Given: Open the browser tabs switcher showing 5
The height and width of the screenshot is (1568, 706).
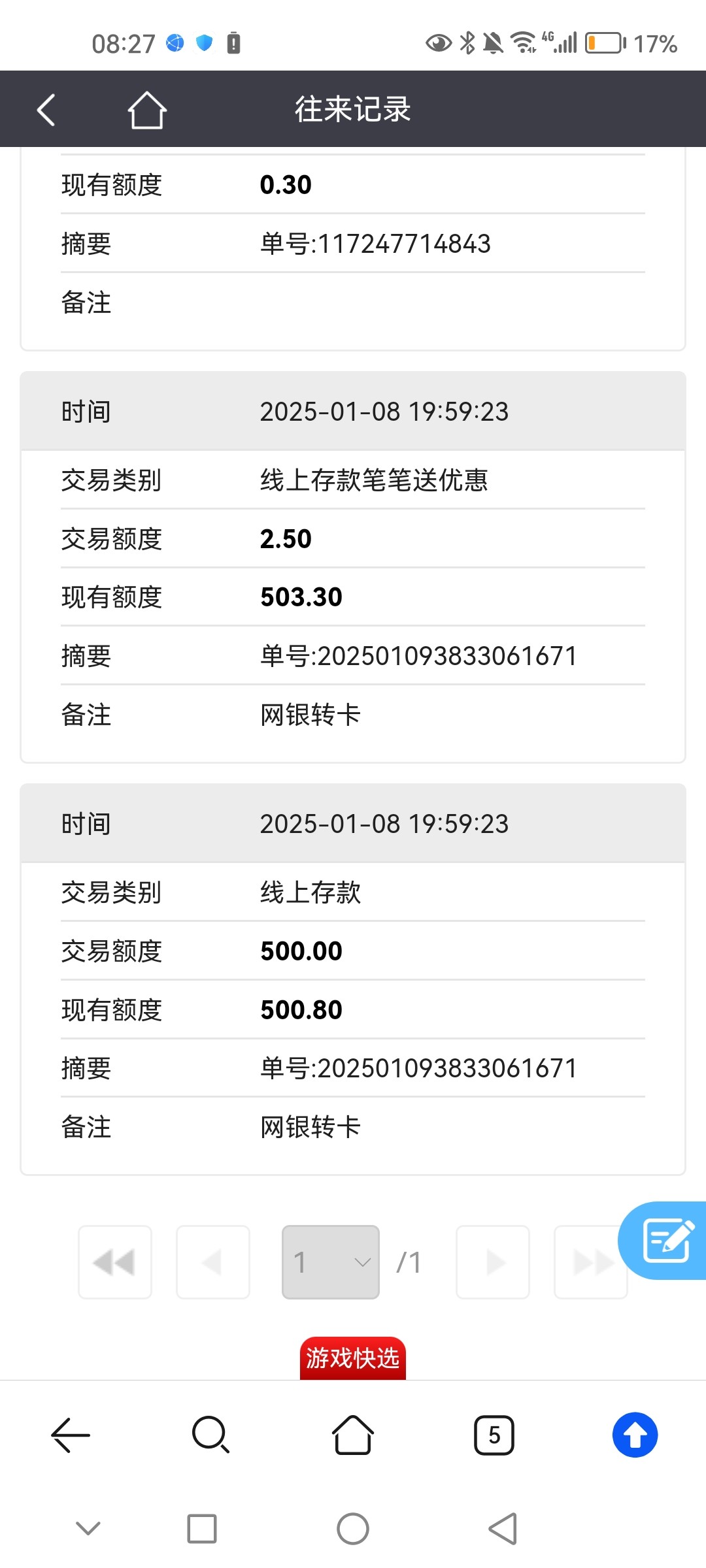Looking at the screenshot, I should [x=494, y=1435].
